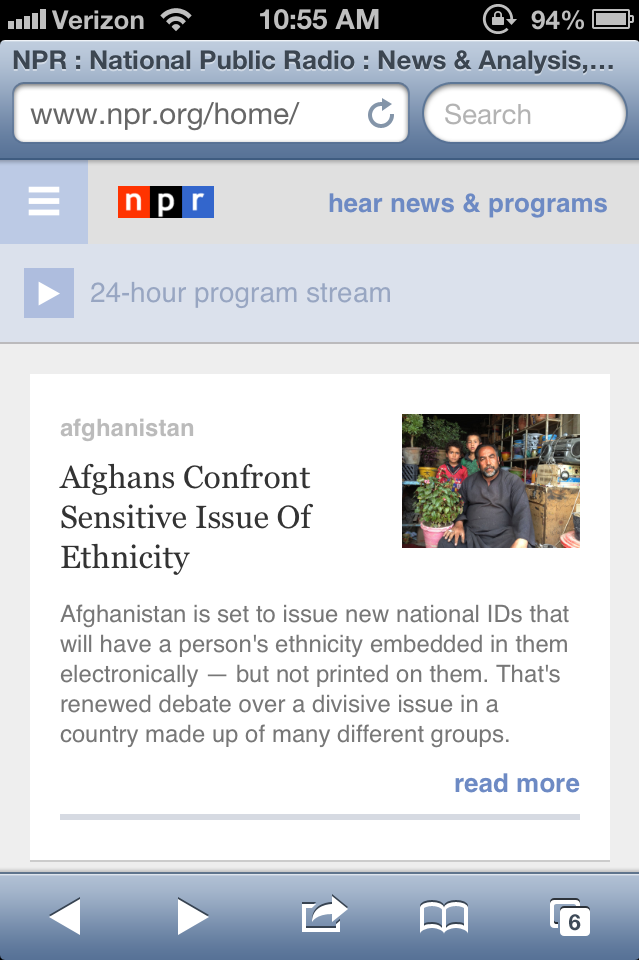Play the 24-hour program stream

click(x=49, y=293)
